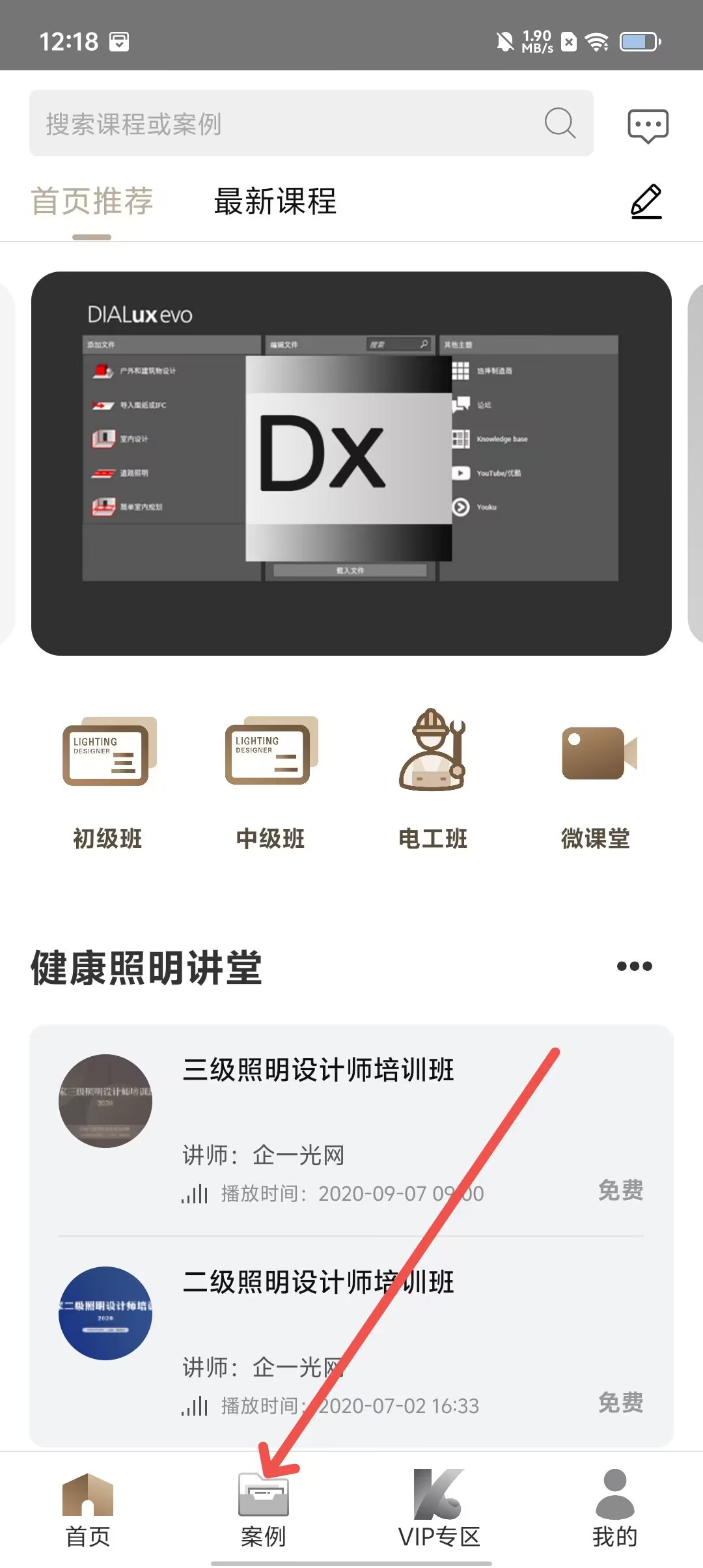Image resolution: width=703 pixels, height=1568 pixels.
Task: Switch to the 最新课程 tab
Action: tap(275, 201)
